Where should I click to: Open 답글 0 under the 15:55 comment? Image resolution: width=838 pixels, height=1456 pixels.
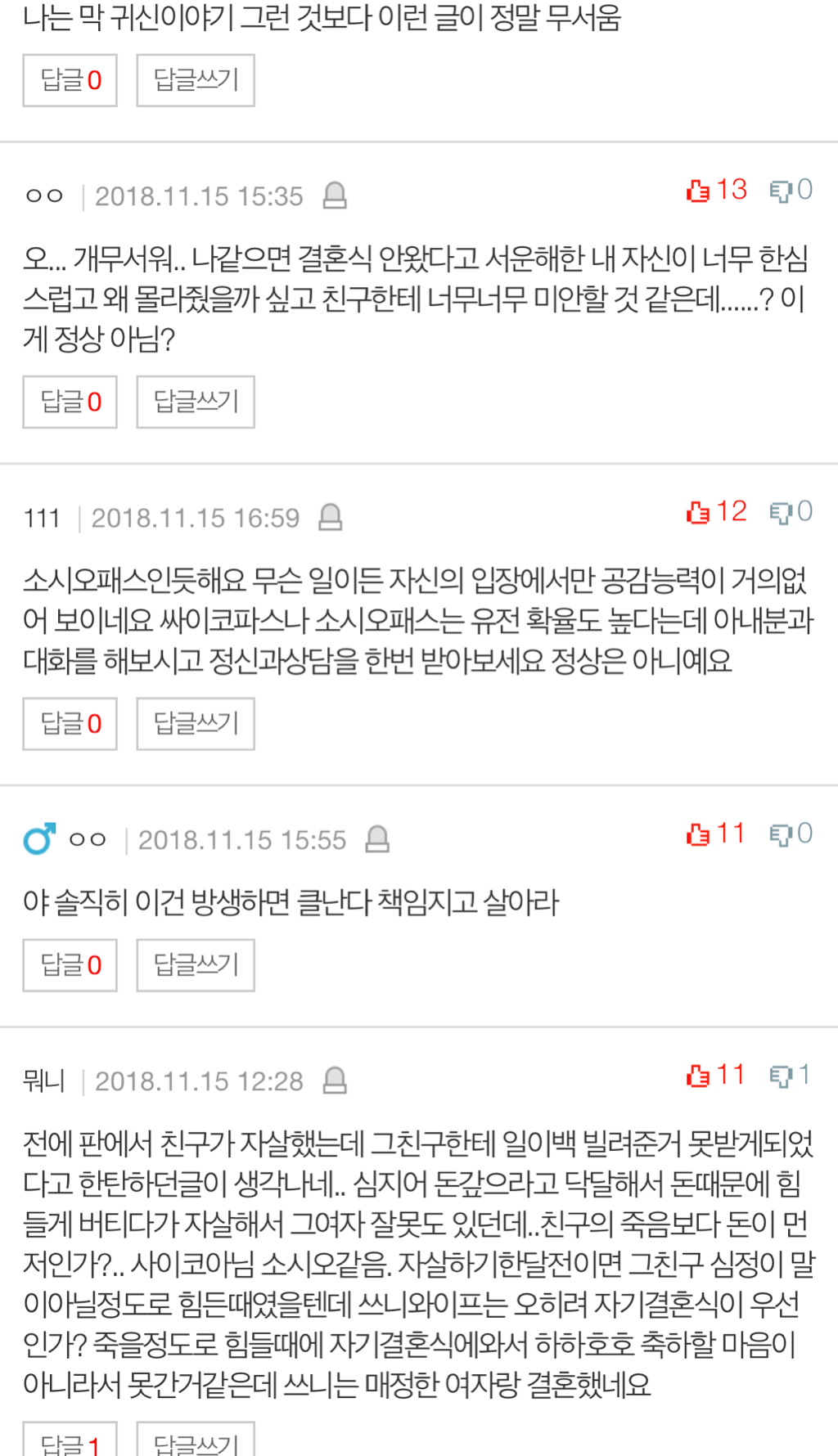(x=70, y=965)
